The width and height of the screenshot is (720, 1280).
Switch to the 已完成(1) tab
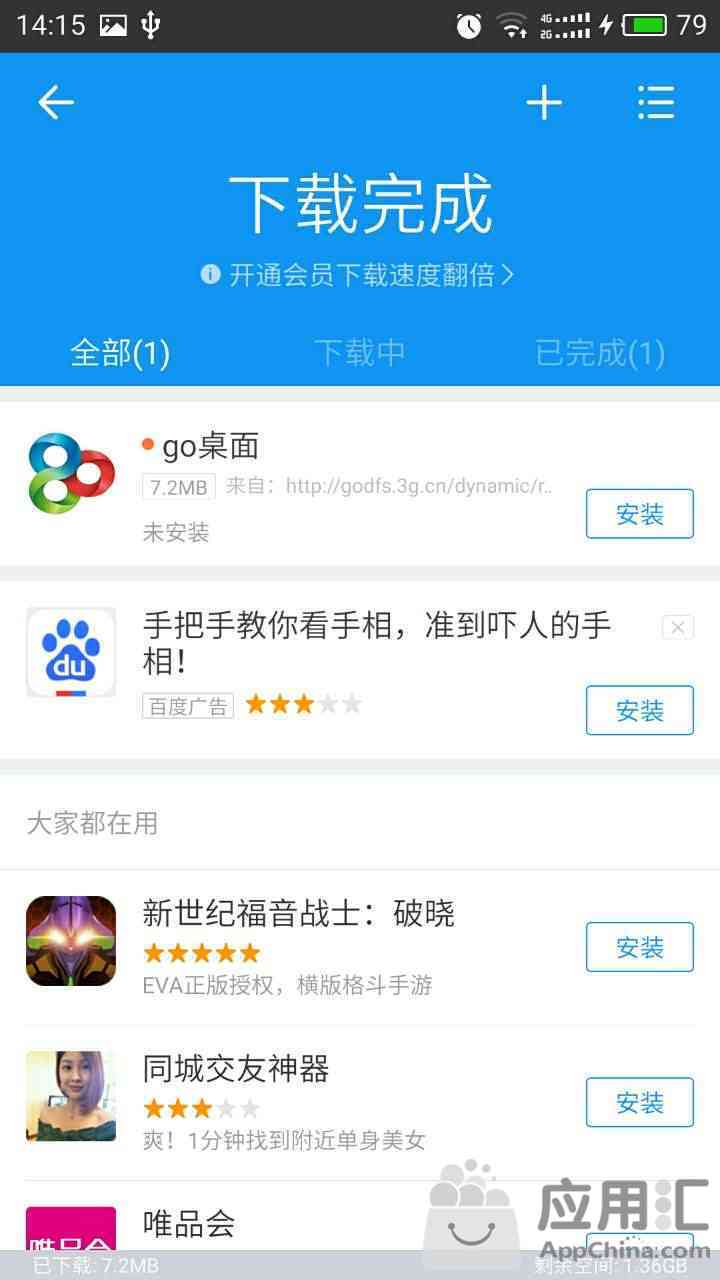[x=600, y=352]
